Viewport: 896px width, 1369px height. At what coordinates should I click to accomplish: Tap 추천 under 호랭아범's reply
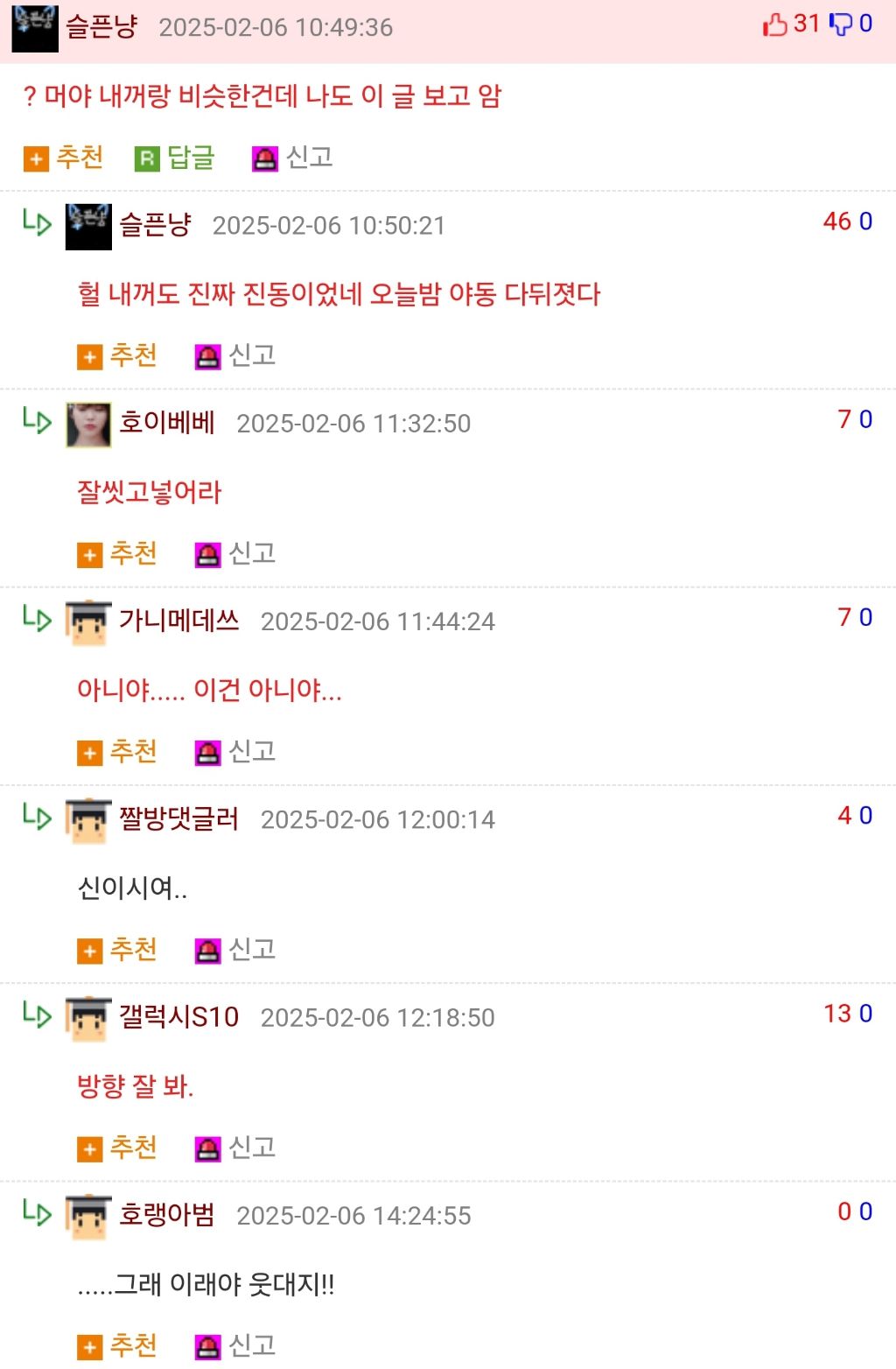tap(117, 1344)
